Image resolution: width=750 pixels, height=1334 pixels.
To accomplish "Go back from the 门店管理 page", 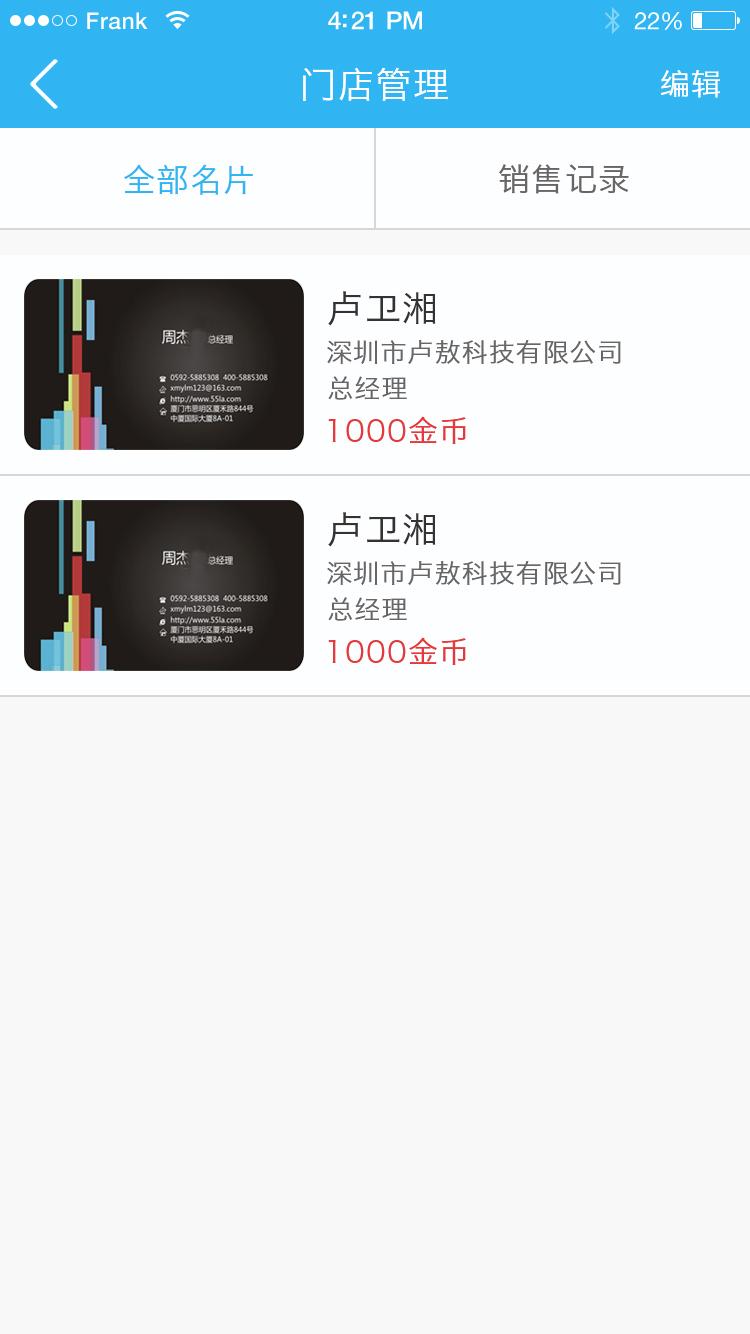I will tap(44, 84).
